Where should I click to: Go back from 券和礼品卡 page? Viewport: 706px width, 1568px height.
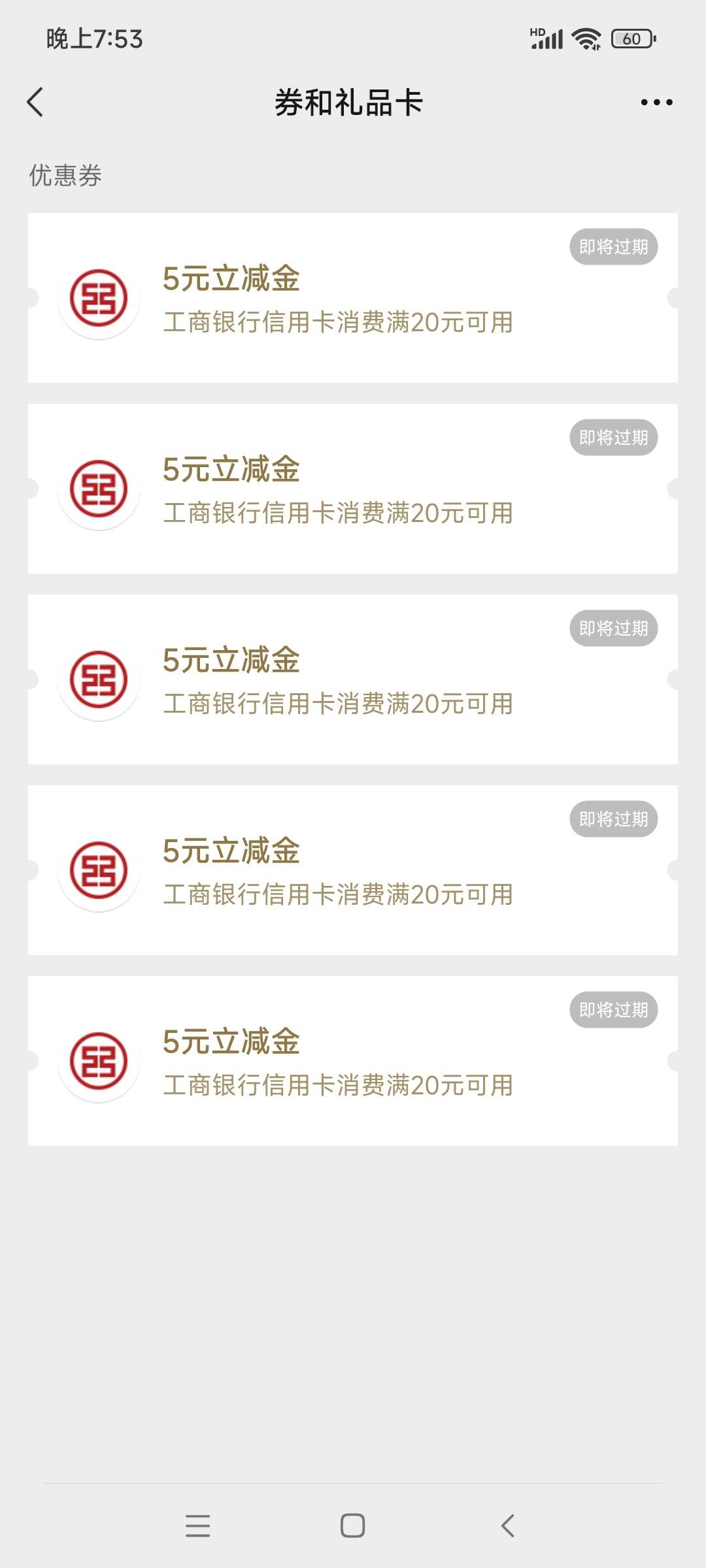click(x=35, y=103)
